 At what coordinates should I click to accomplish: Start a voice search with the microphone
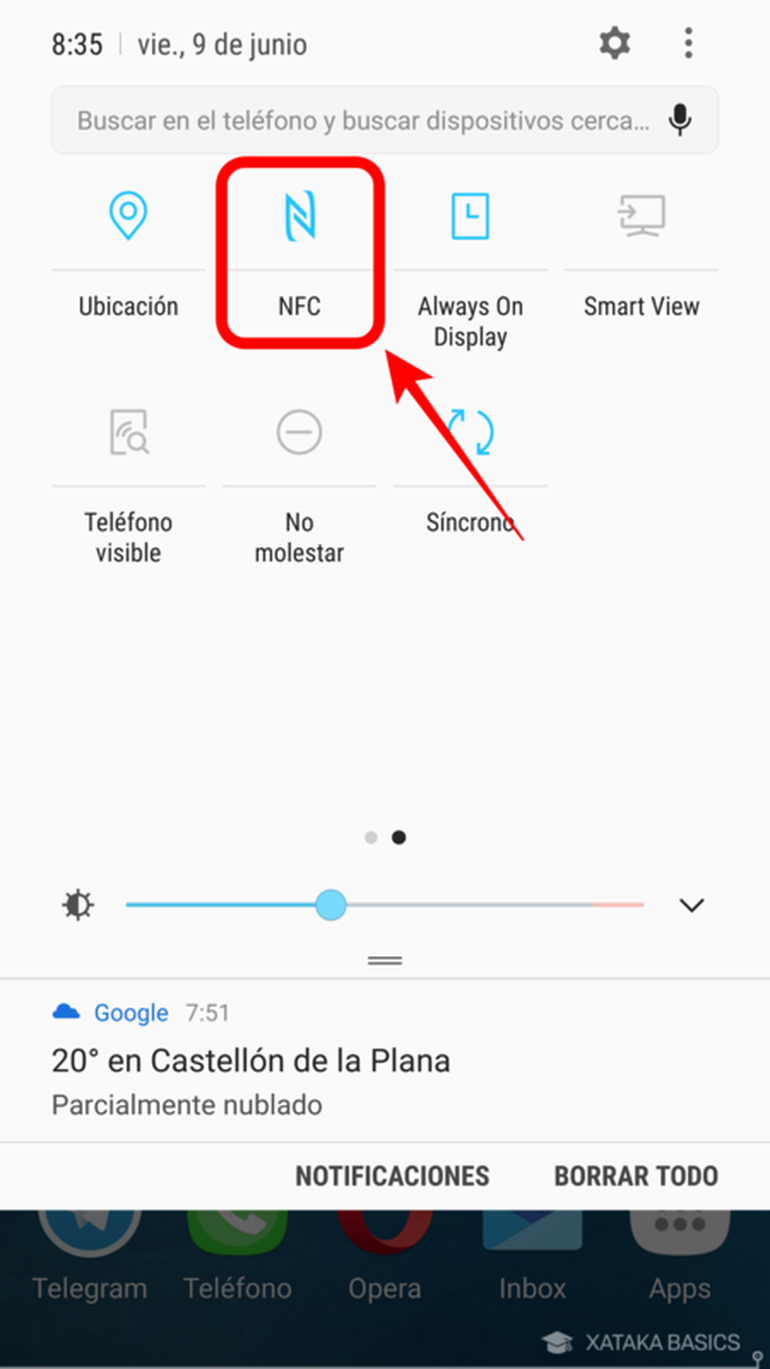681,119
